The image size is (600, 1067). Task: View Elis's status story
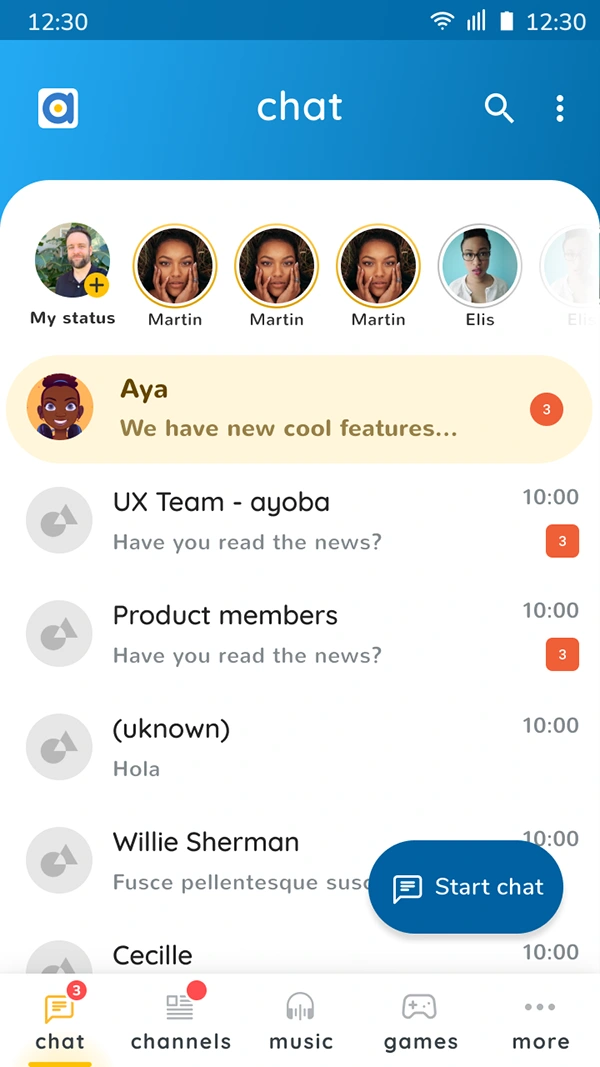(x=479, y=266)
